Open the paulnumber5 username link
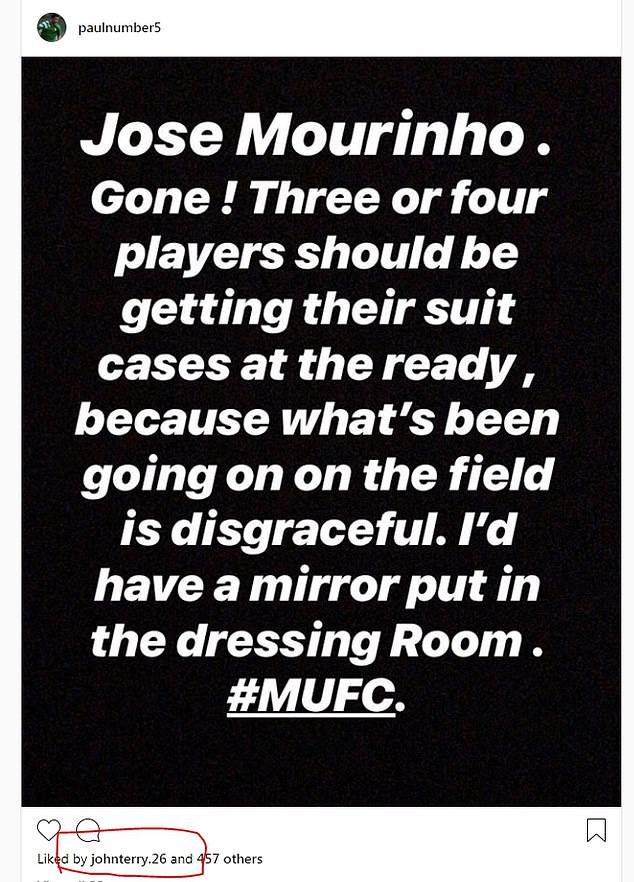Image resolution: width=634 pixels, height=882 pixels. coord(119,28)
